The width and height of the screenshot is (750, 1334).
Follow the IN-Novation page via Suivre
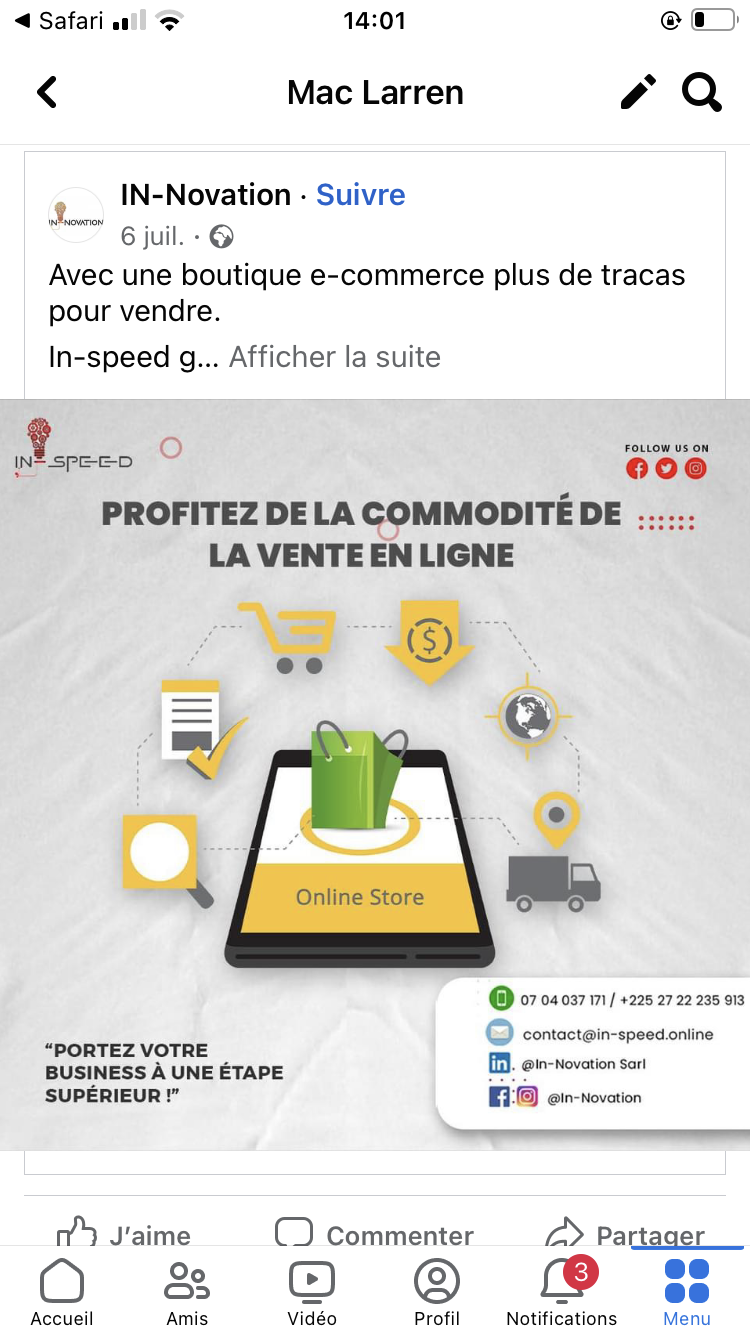point(361,194)
